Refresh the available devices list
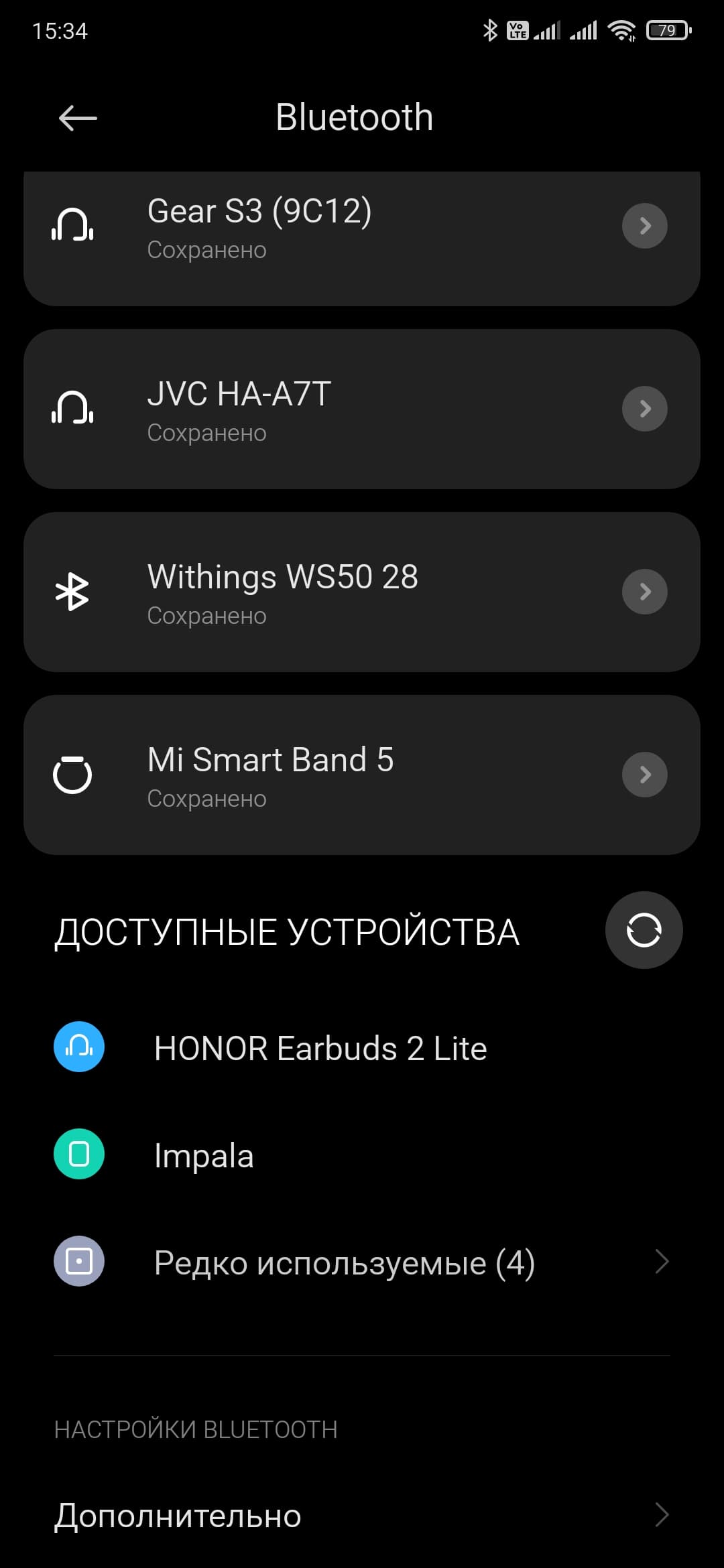 pos(644,930)
